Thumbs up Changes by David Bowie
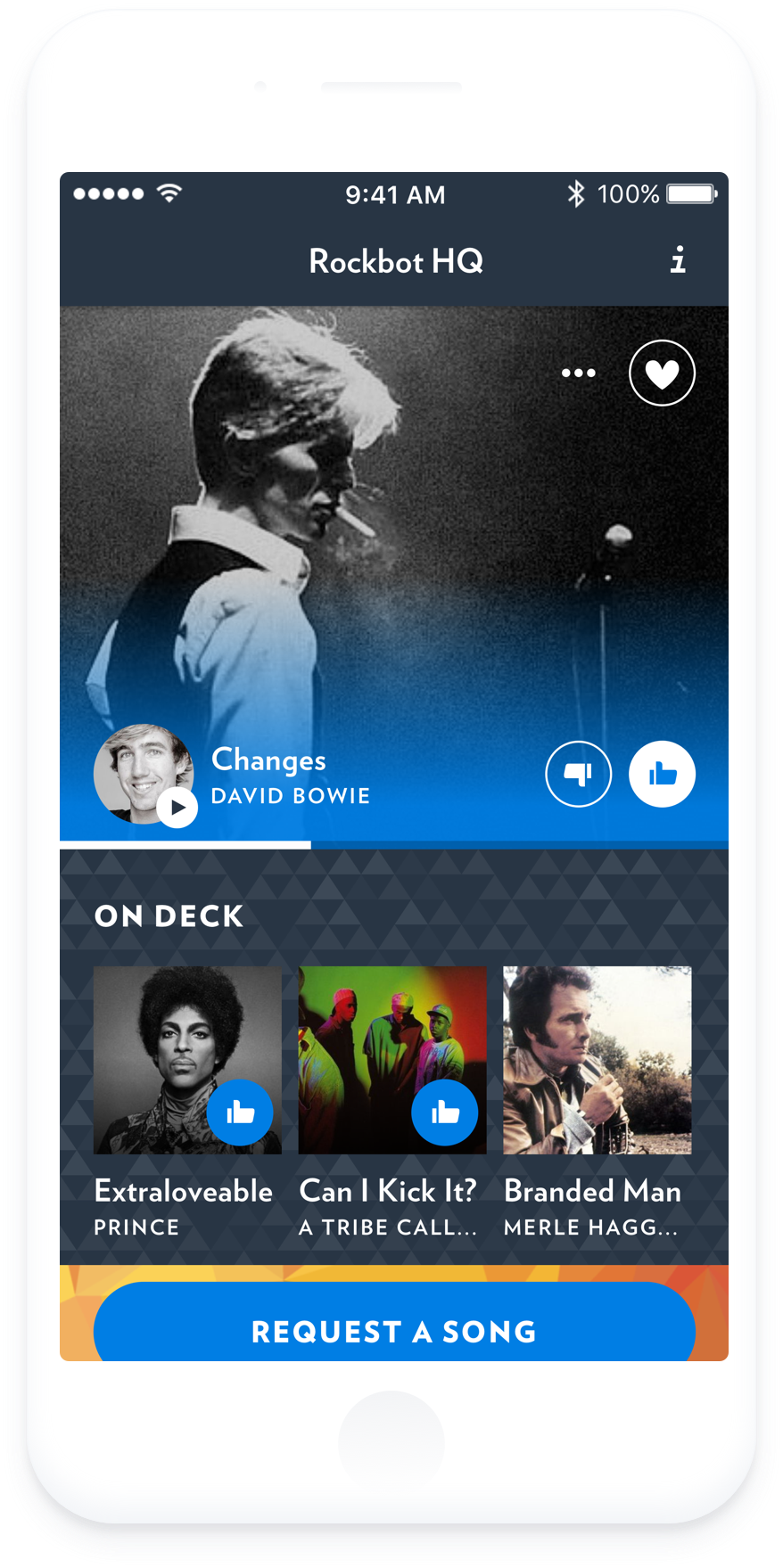 (x=662, y=774)
